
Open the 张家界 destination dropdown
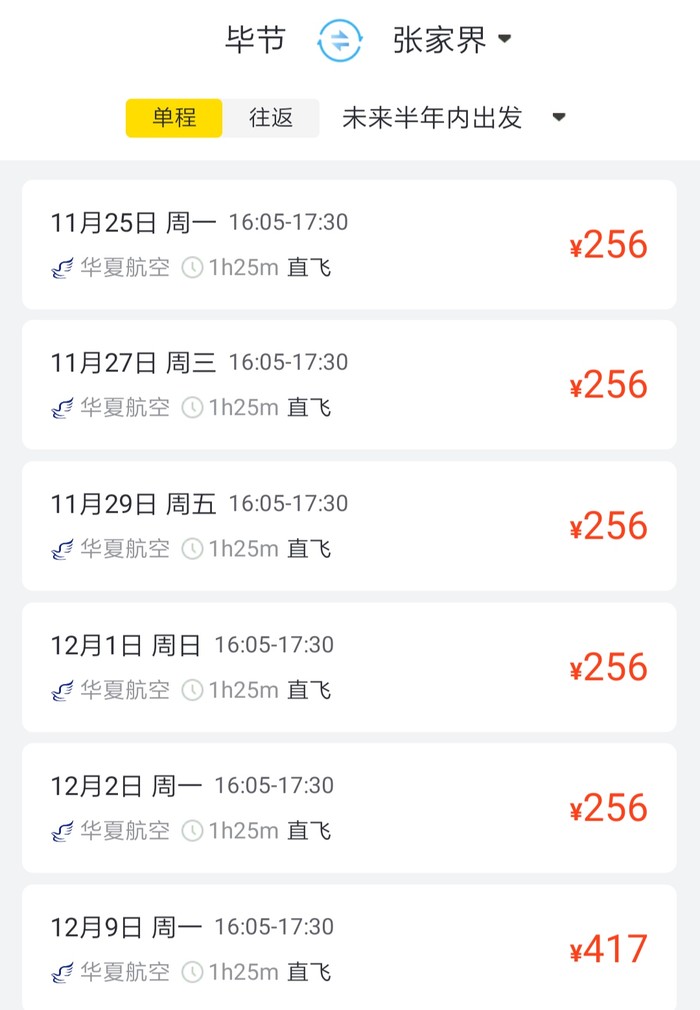coord(452,40)
